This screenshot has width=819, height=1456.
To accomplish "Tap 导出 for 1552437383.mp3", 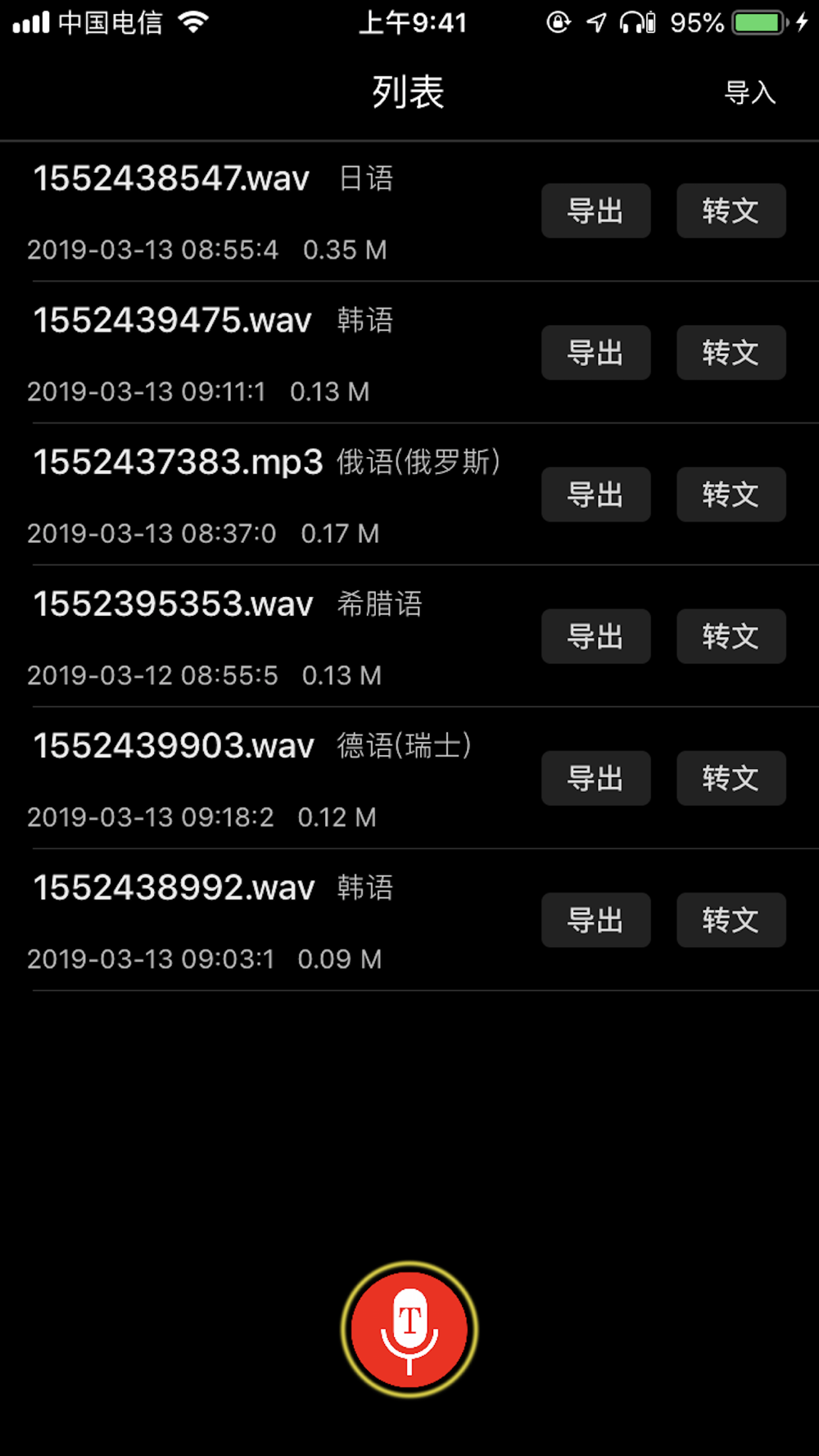I will click(595, 495).
